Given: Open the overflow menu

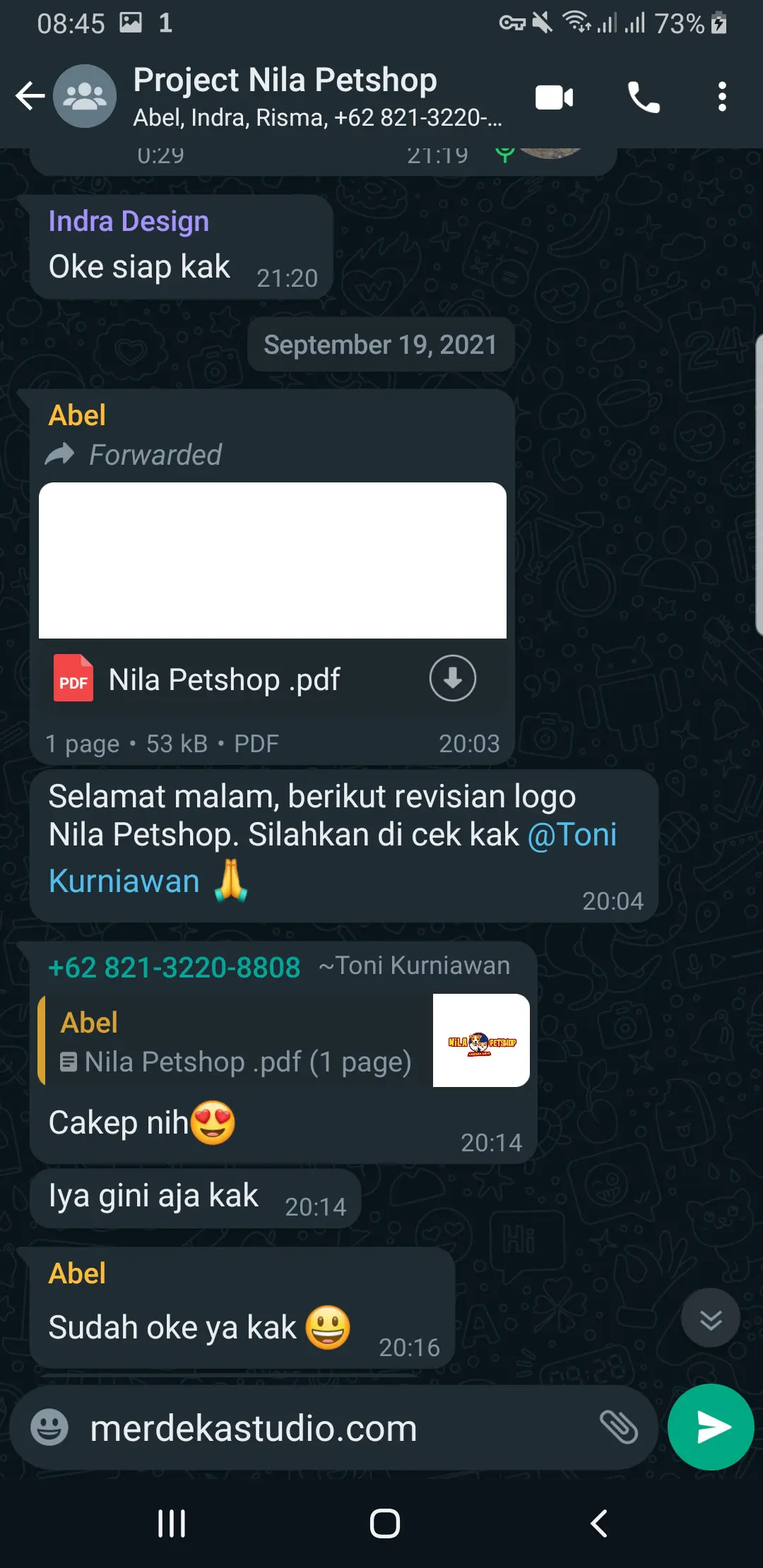Looking at the screenshot, I should [721, 97].
